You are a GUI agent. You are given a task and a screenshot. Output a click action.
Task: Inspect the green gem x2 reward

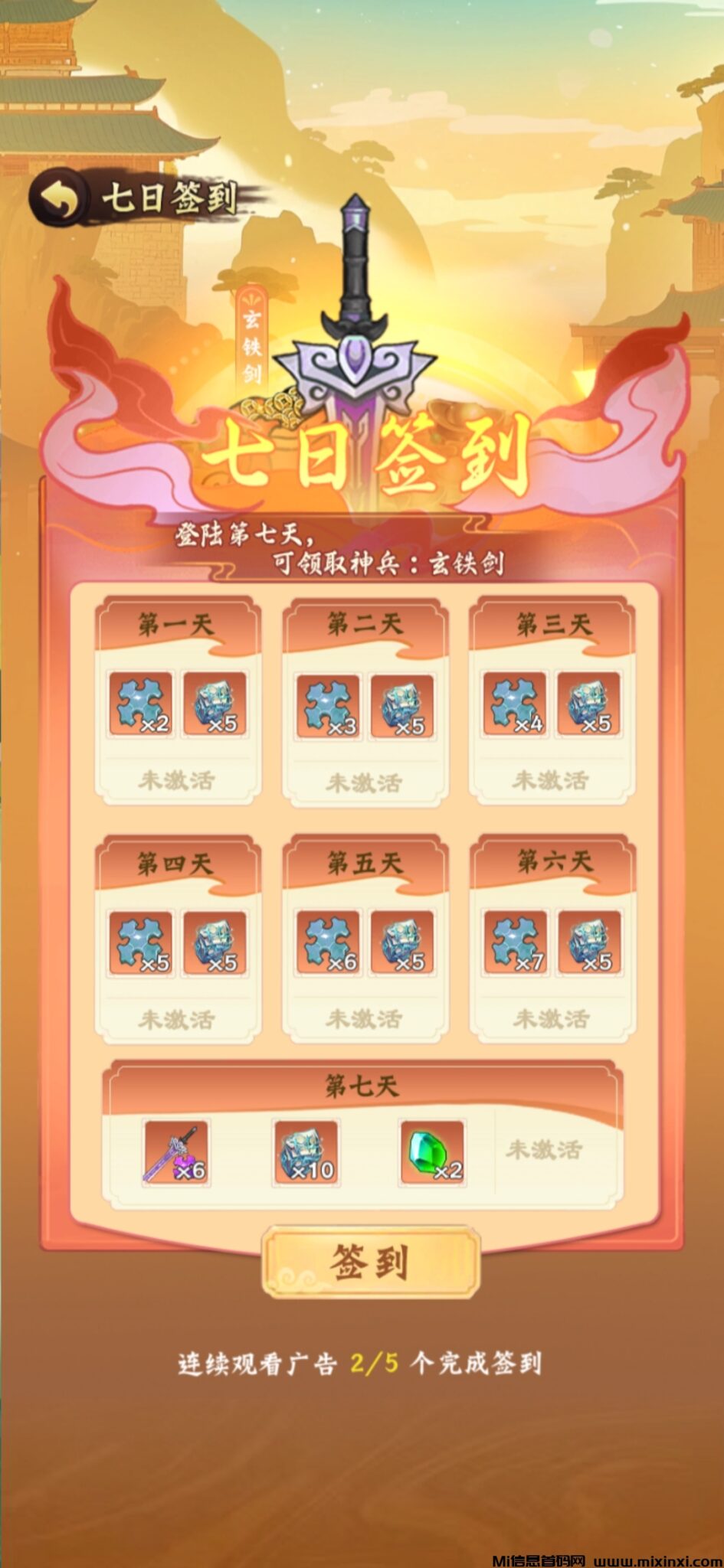[x=431, y=1151]
